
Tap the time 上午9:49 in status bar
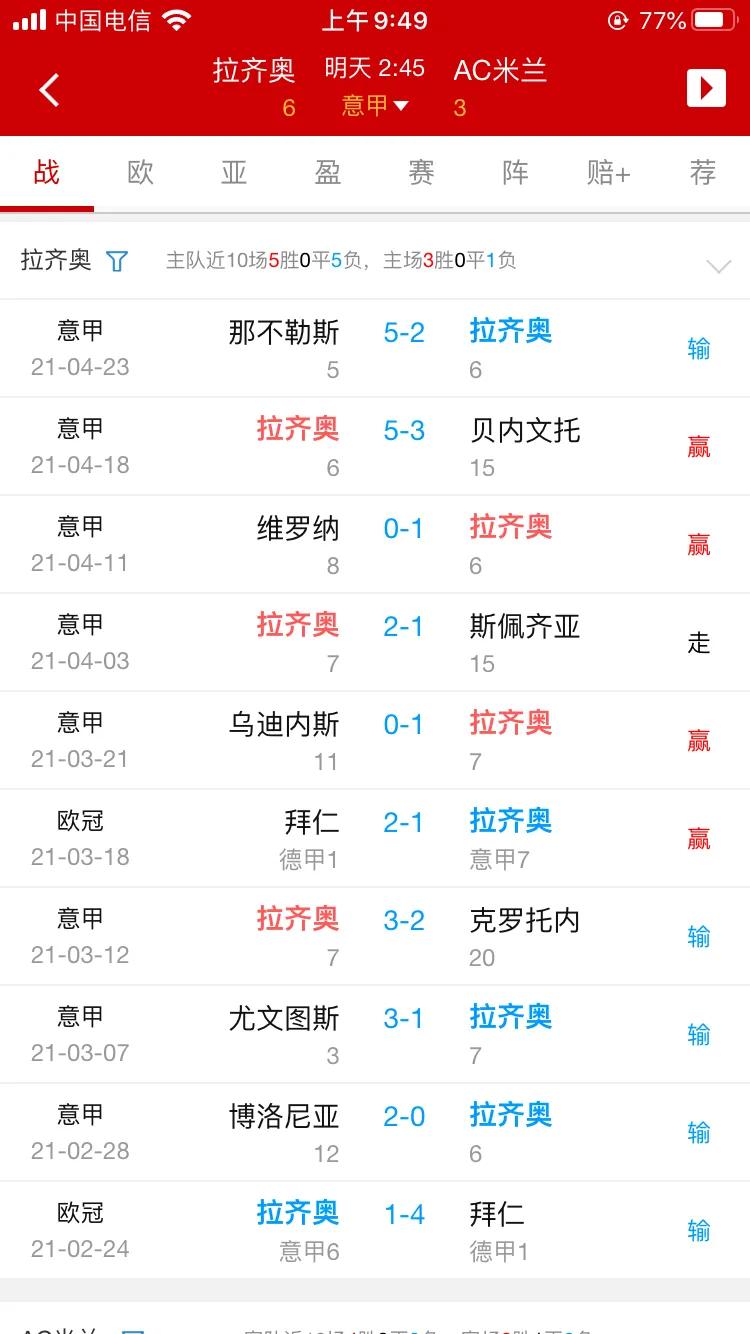point(374,19)
